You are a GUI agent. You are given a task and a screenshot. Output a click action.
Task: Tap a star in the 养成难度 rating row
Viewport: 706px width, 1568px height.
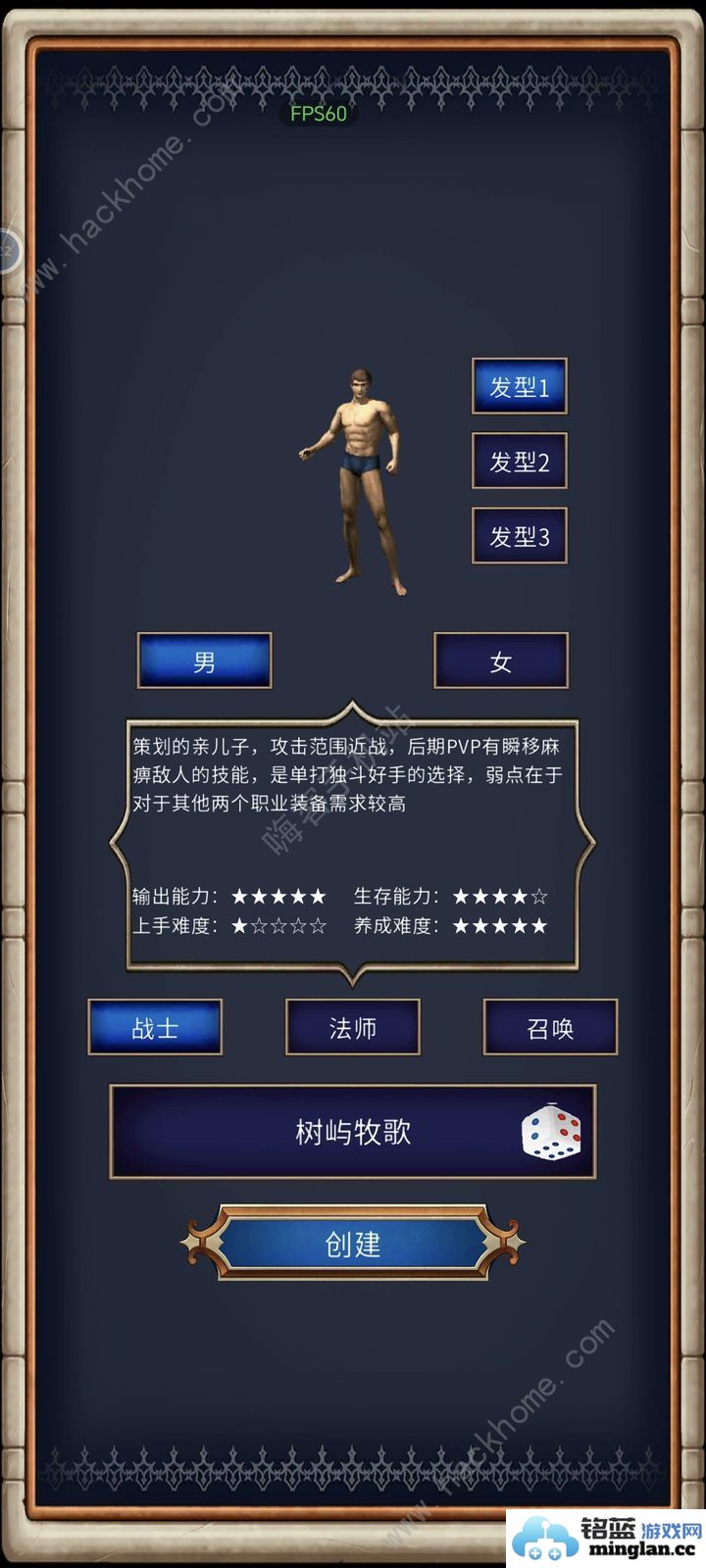point(500,925)
